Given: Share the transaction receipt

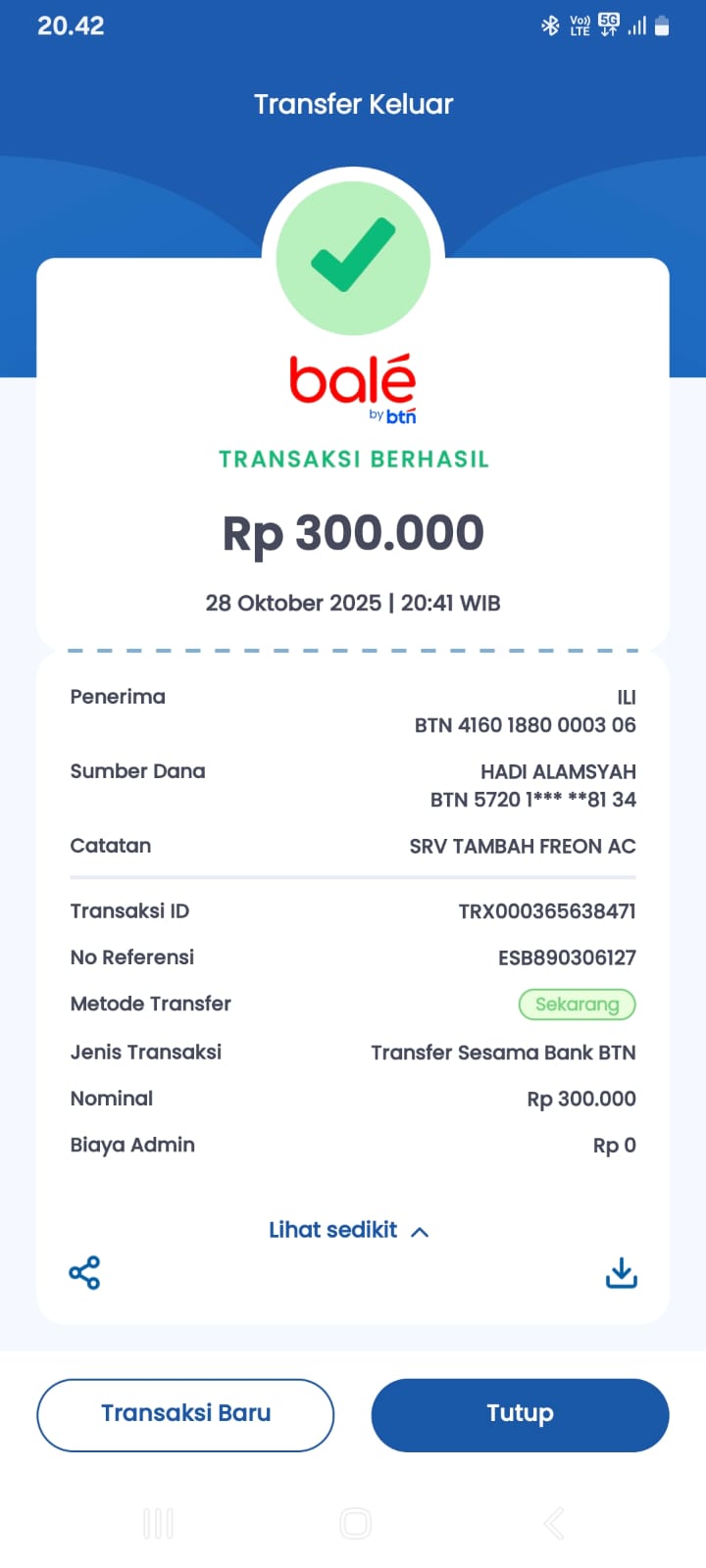Looking at the screenshot, I should tap(84, 1272).
